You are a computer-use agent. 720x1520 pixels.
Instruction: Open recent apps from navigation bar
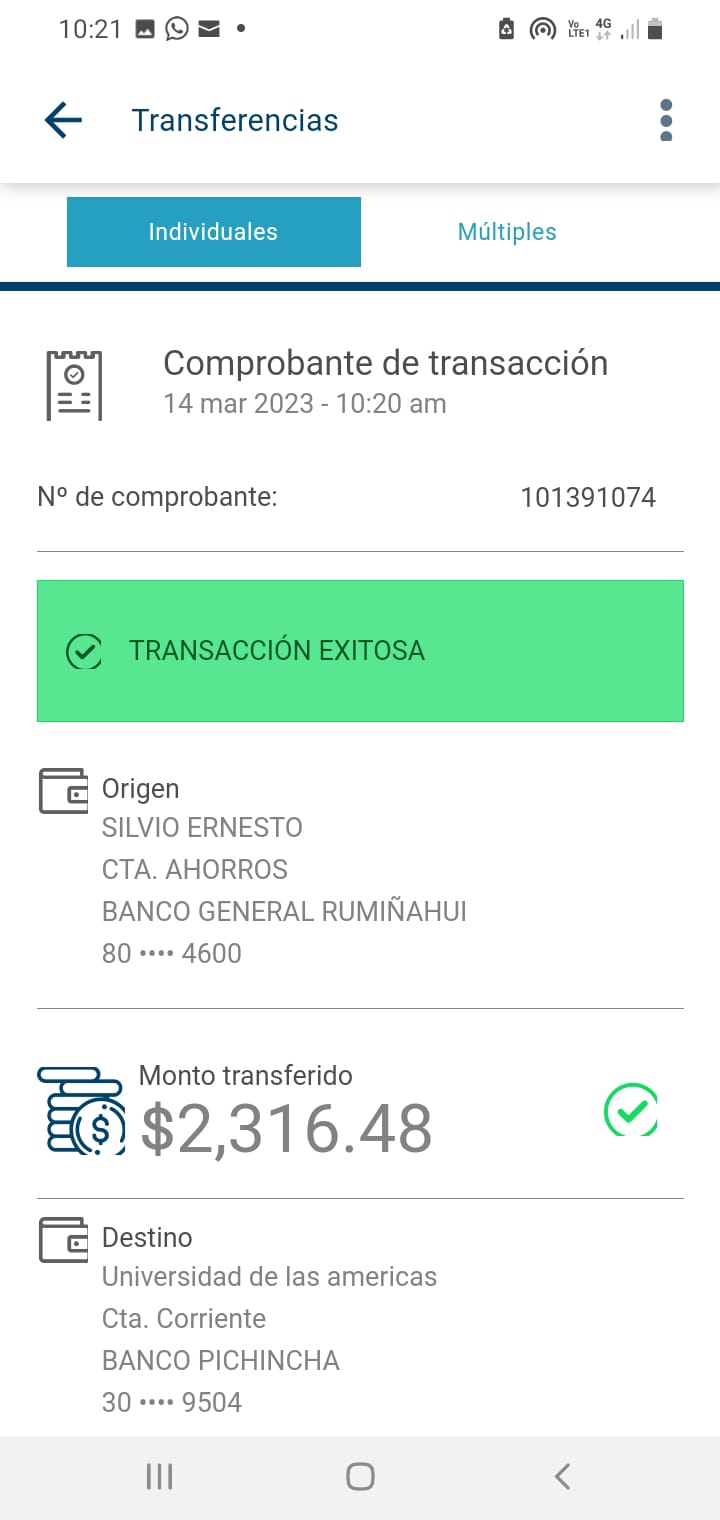(x=159, y=1476)
